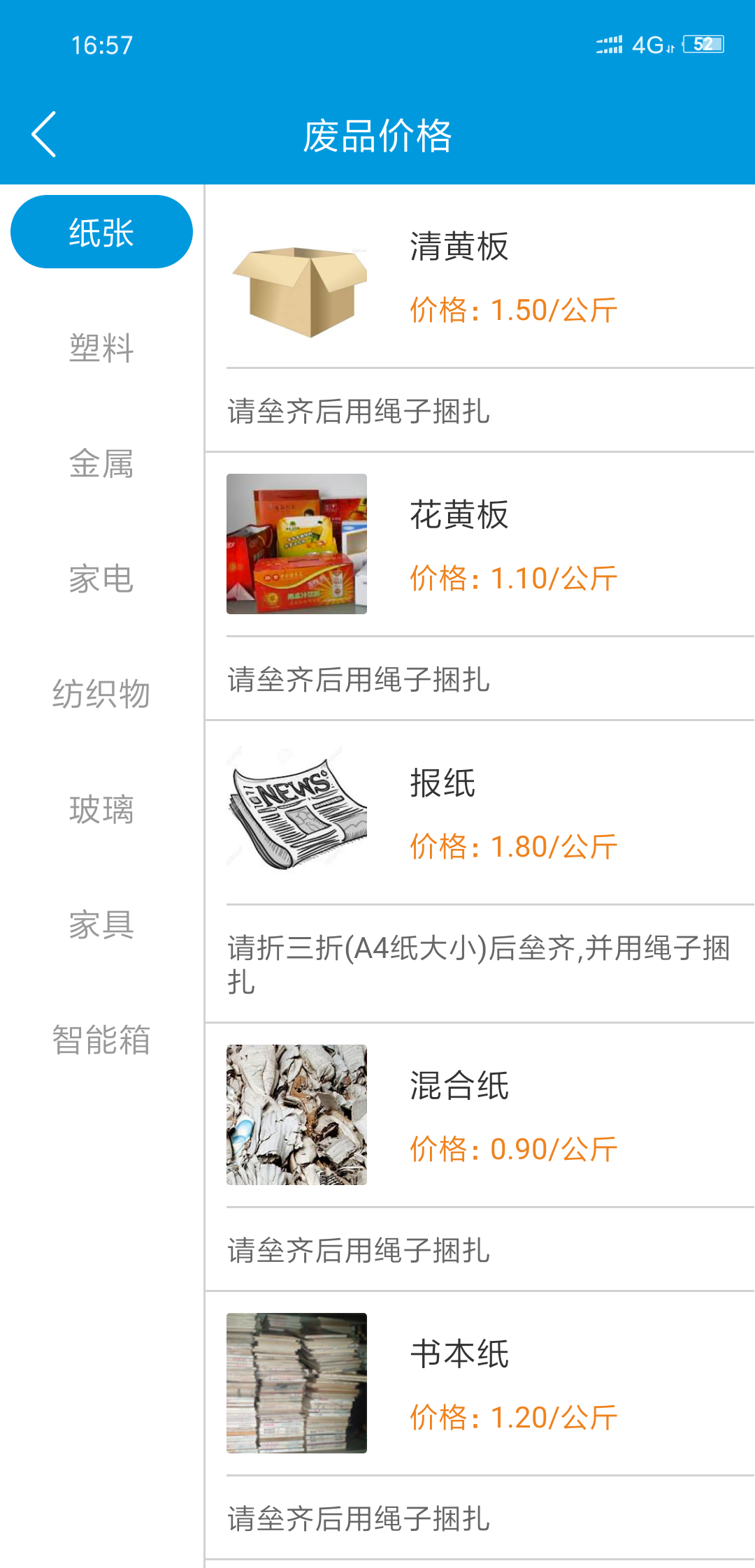Choose the 家具 category
755x1568 pixels.
pyautogui.click(x=101, y=924)
